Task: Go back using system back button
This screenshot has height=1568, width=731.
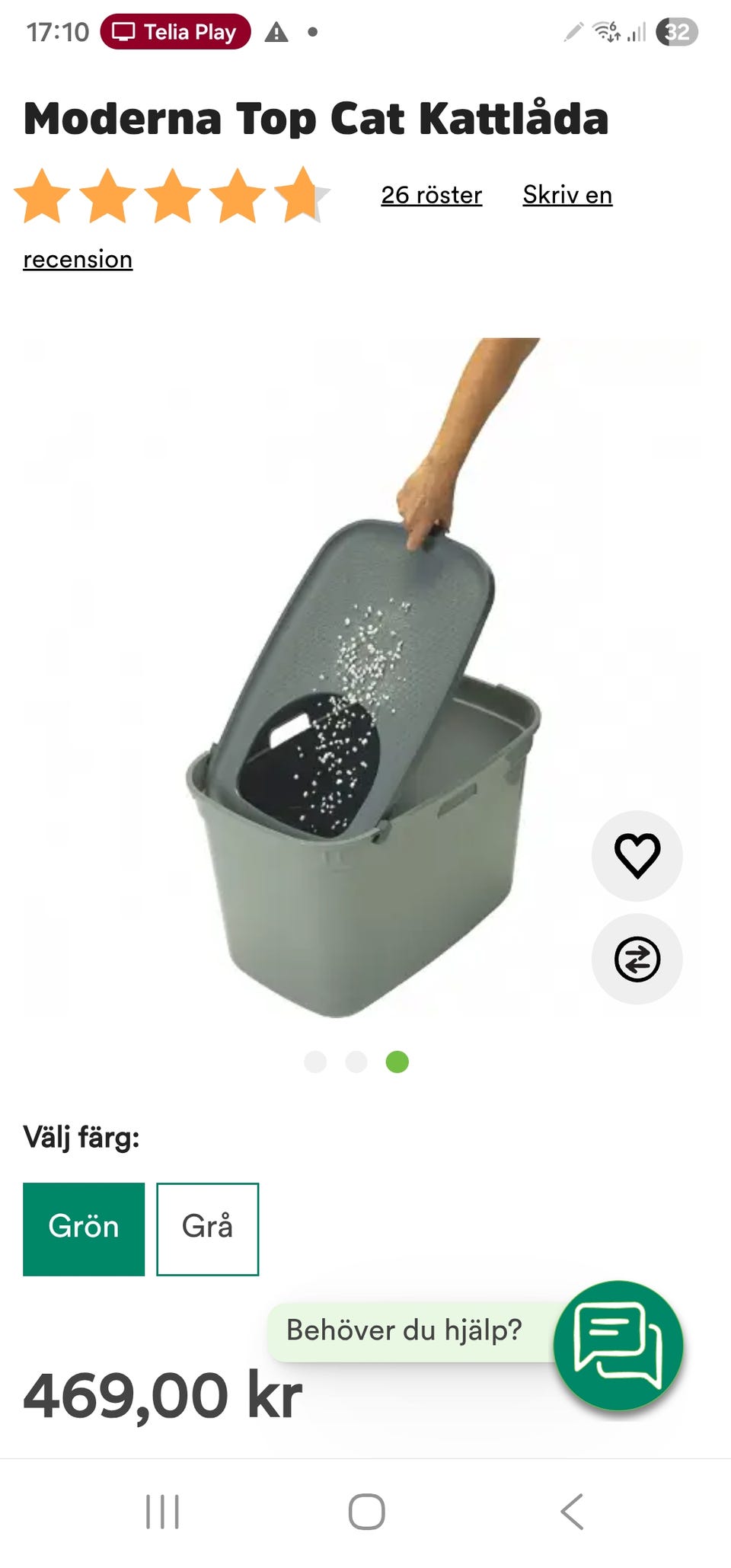Action: (572, 1511)
